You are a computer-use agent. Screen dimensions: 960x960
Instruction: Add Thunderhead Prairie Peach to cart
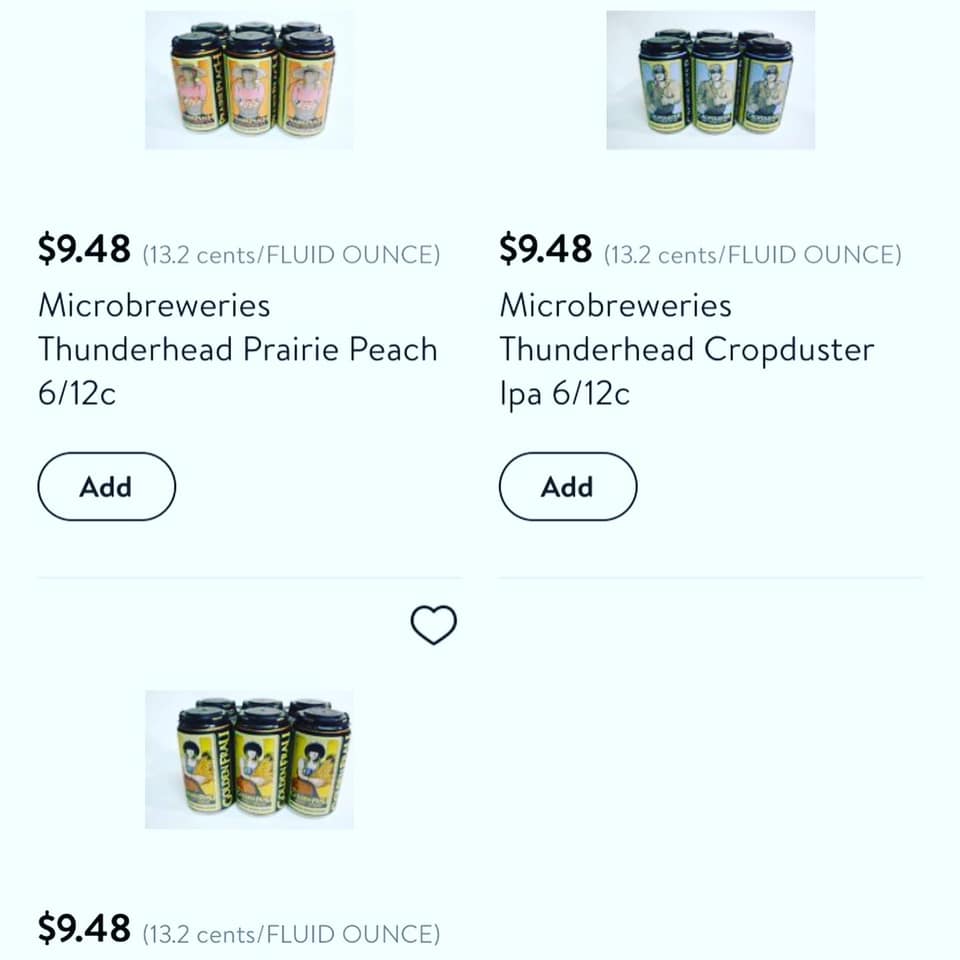[107, 487]
